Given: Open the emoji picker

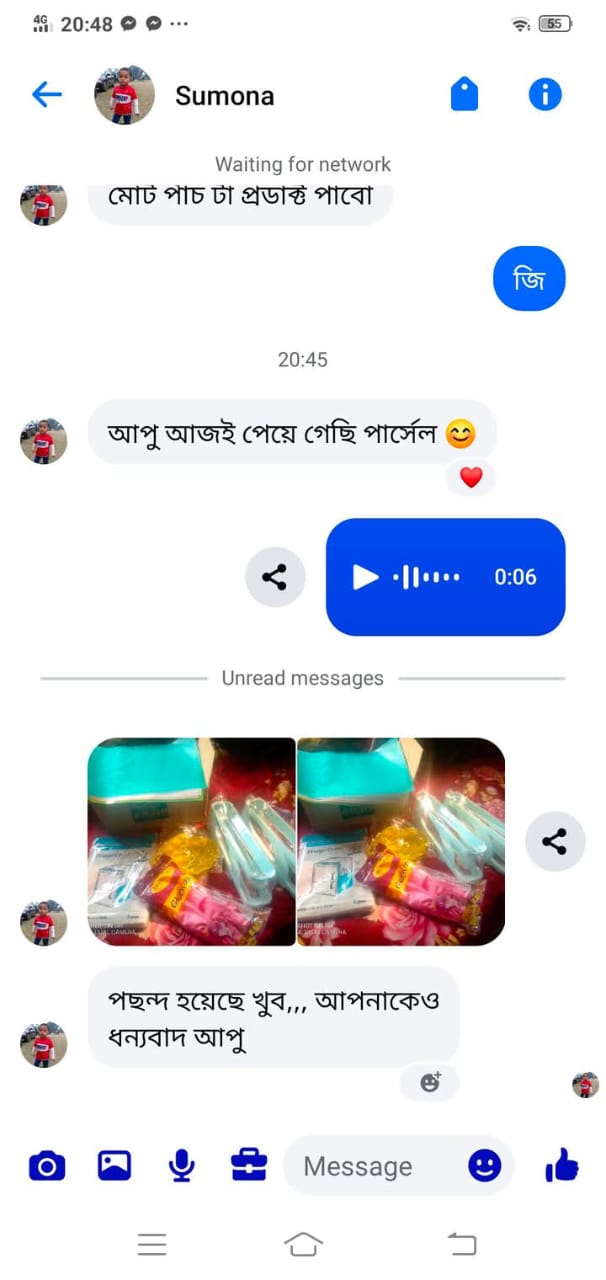Looking at the screenshot, I should pos(485,1166).
